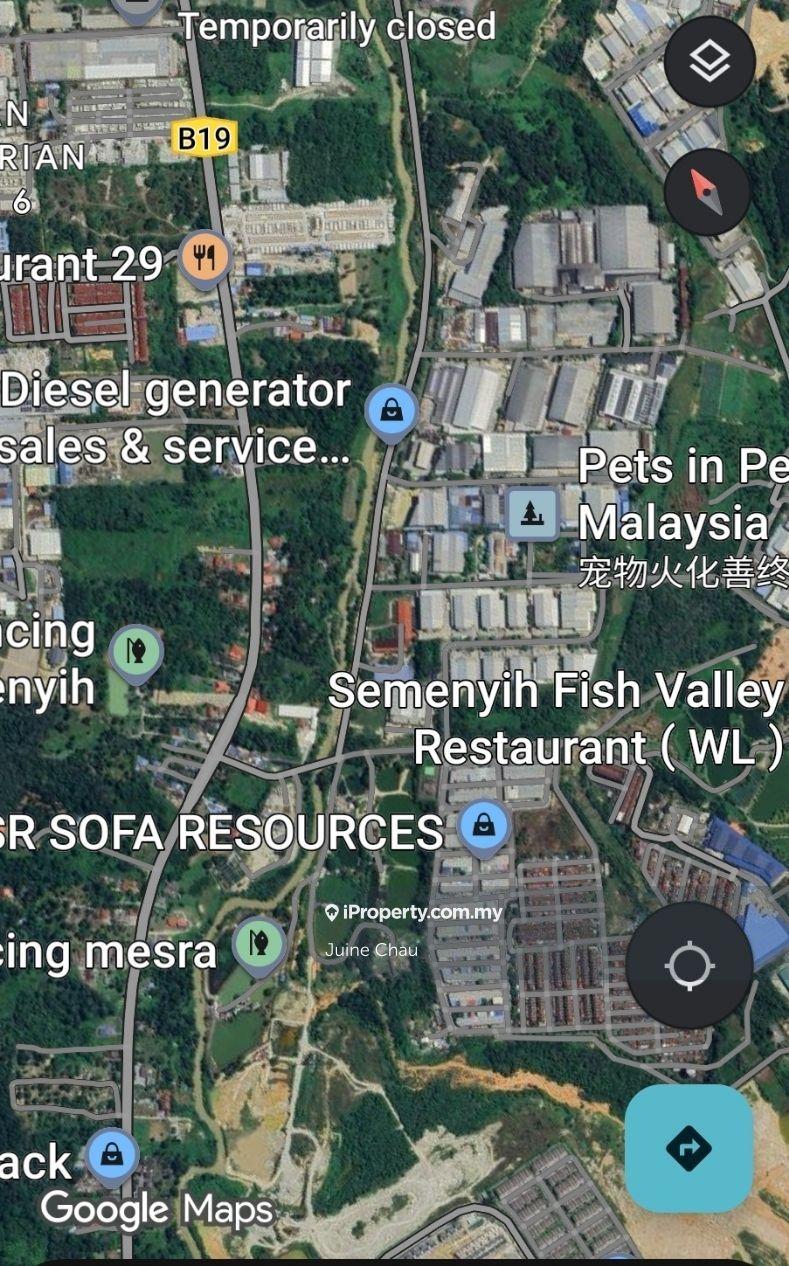Tap the SR SOFA RESOURCES shopping pin
The width and height of the screenshot is (789, 1266).
[x=484, y=825]
